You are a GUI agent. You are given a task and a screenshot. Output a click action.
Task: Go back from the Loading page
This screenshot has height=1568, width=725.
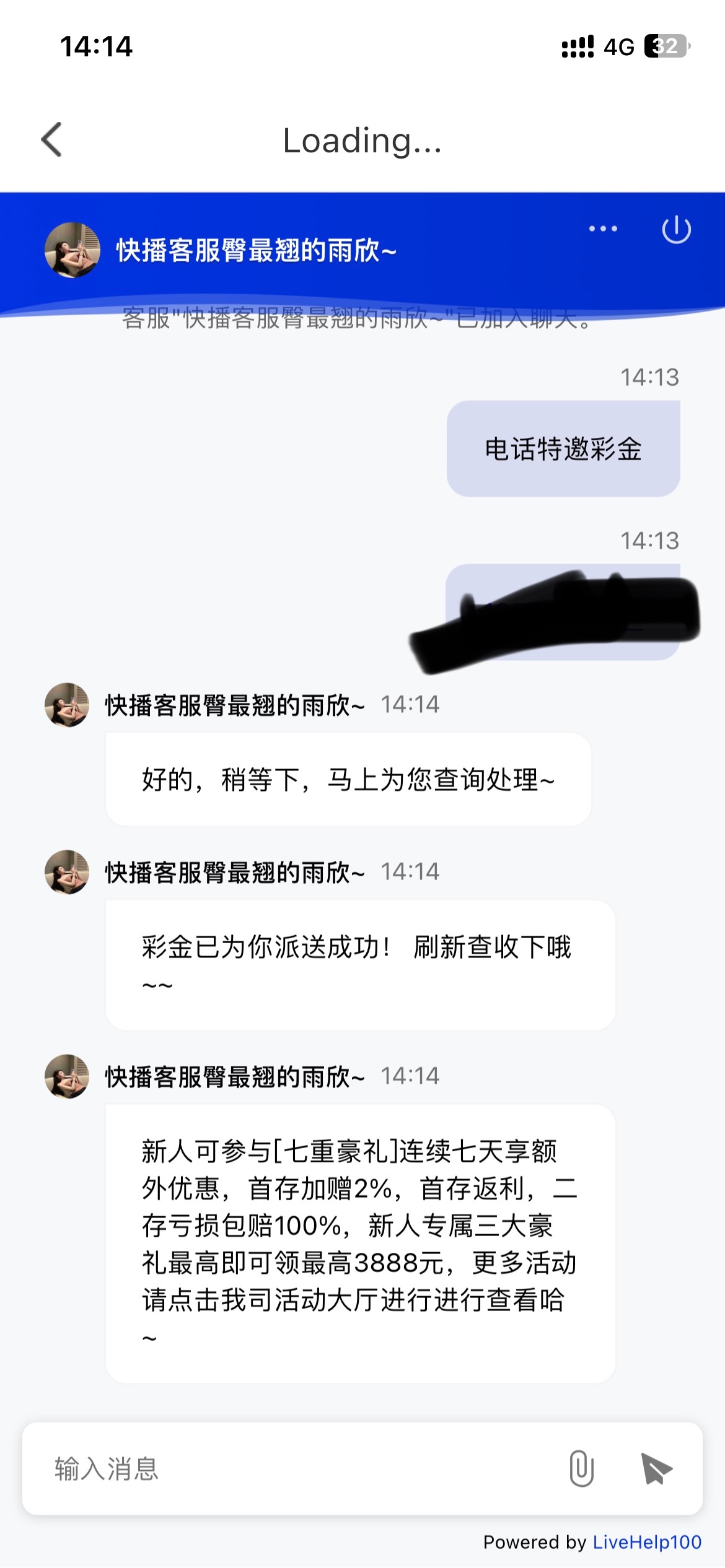52,140
